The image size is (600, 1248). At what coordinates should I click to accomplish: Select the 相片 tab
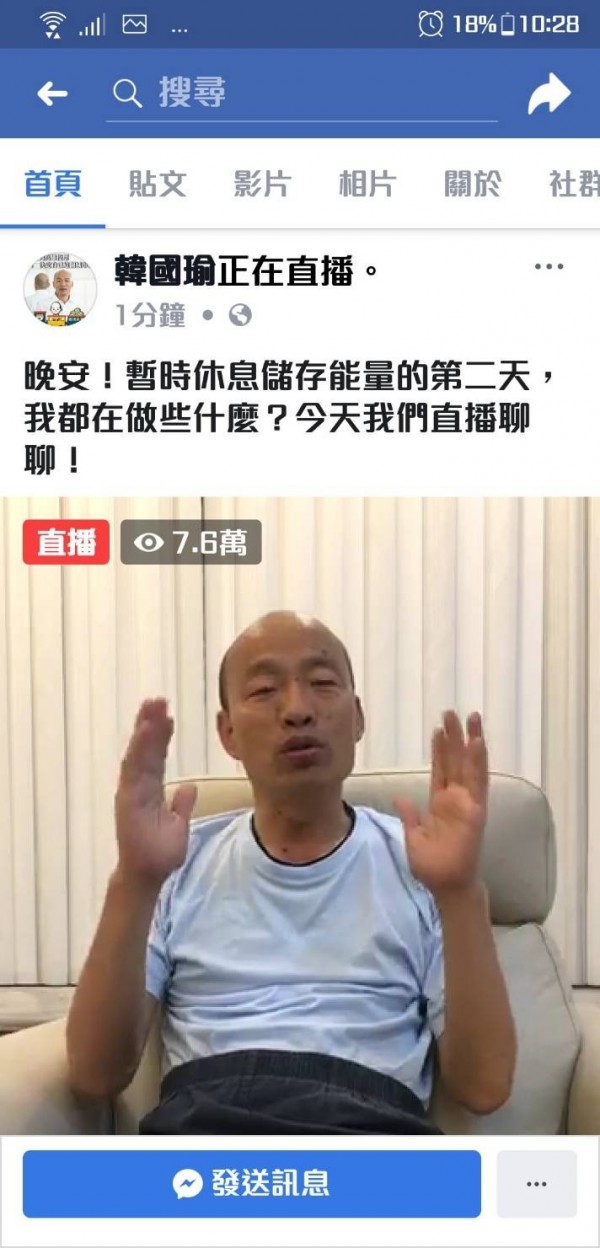coord(367,184)
